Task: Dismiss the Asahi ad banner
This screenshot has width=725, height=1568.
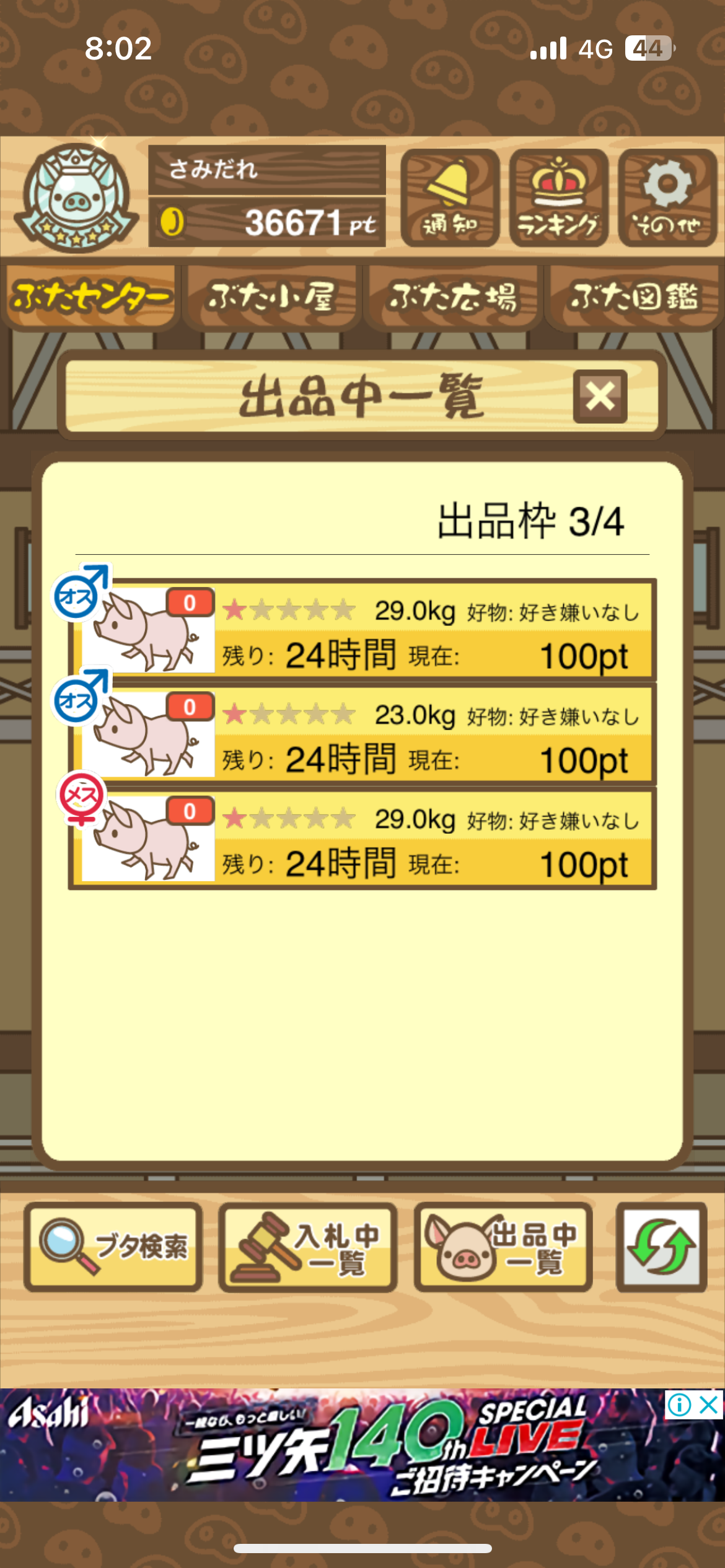Action: (709, 1405)
